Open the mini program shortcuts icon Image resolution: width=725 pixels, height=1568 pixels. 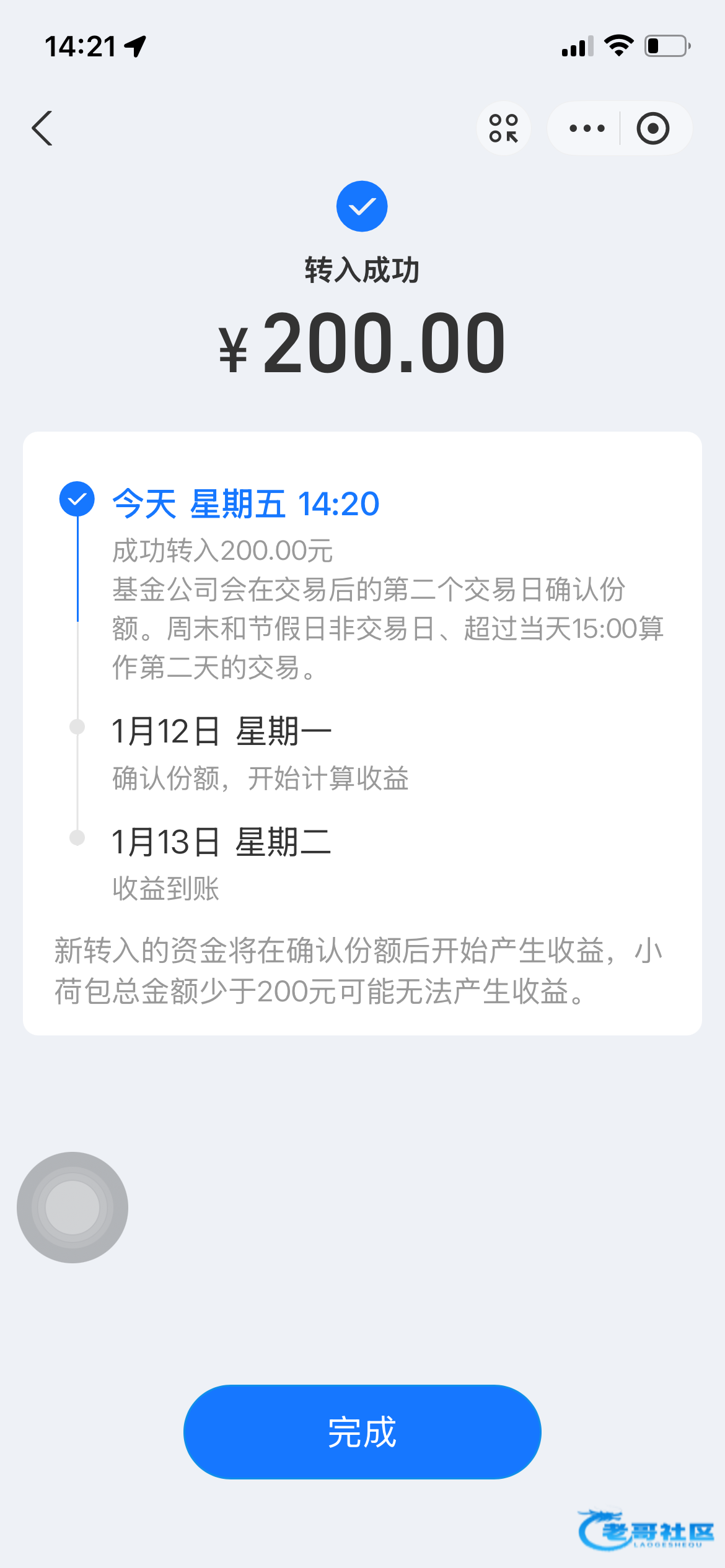tap(503, 128)
